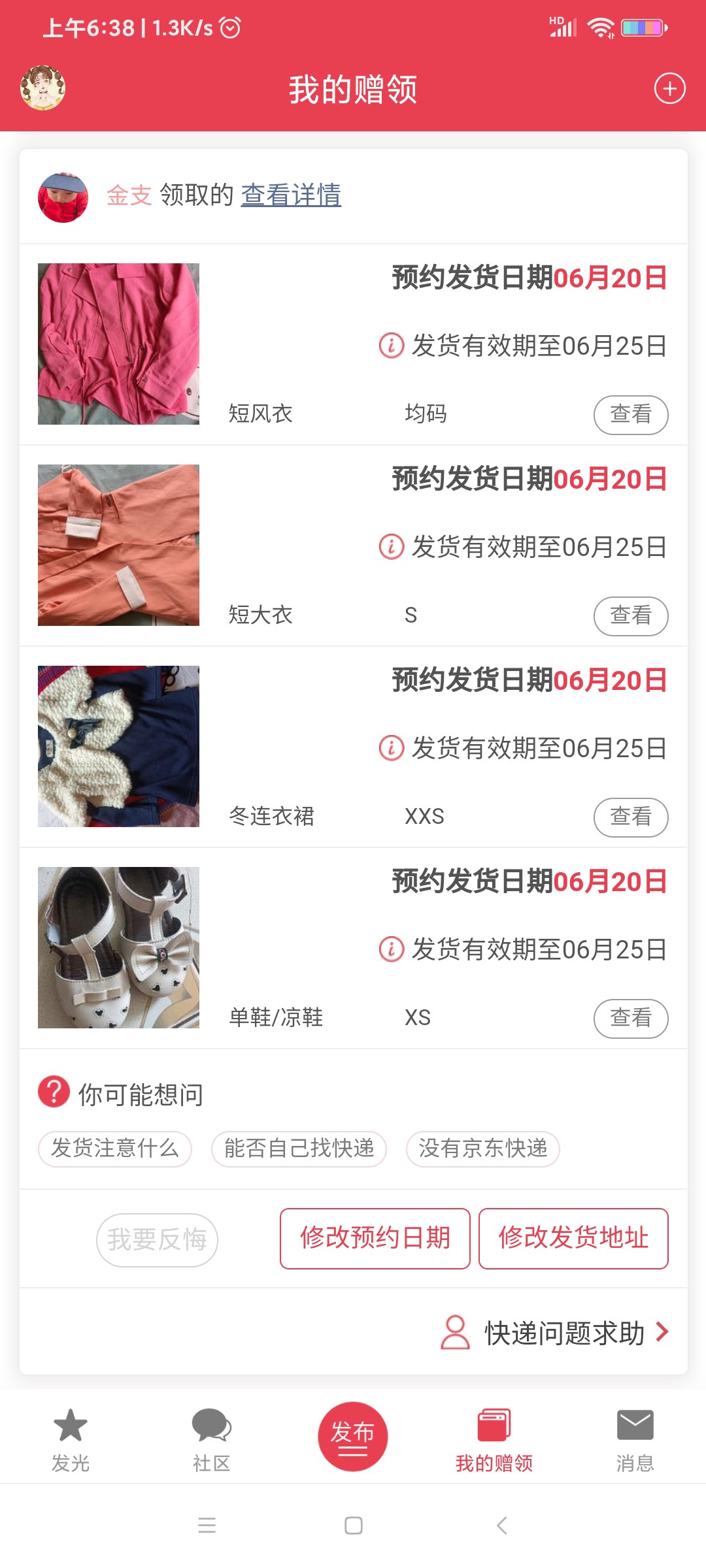
Task: Open 快递问题求助
Action: coord(556,1333)
